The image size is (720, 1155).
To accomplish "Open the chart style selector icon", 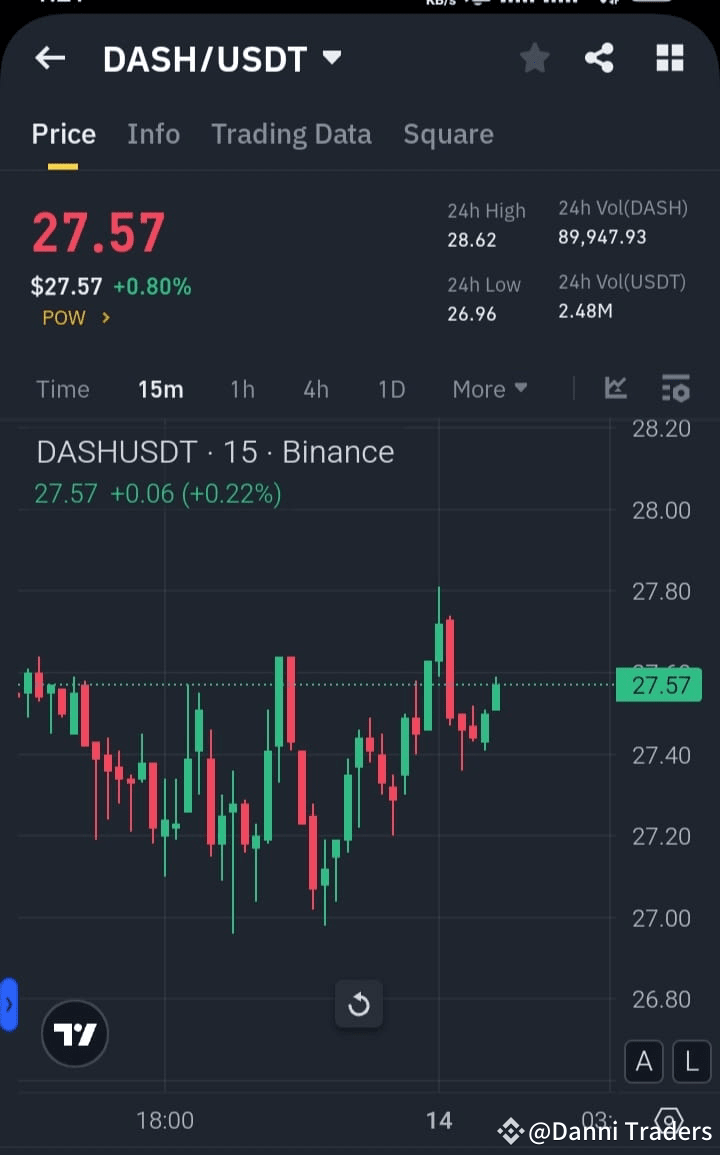I will pyautogui.click(x=616, y=388).
